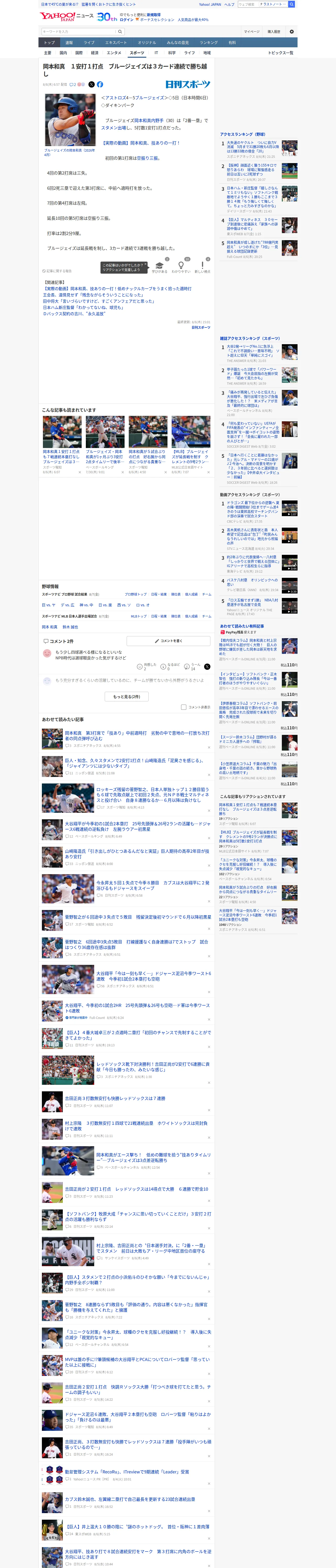The width and height of the screenshot is (336, 1568).
Task: Share article on X
Action: click(92, 85)
